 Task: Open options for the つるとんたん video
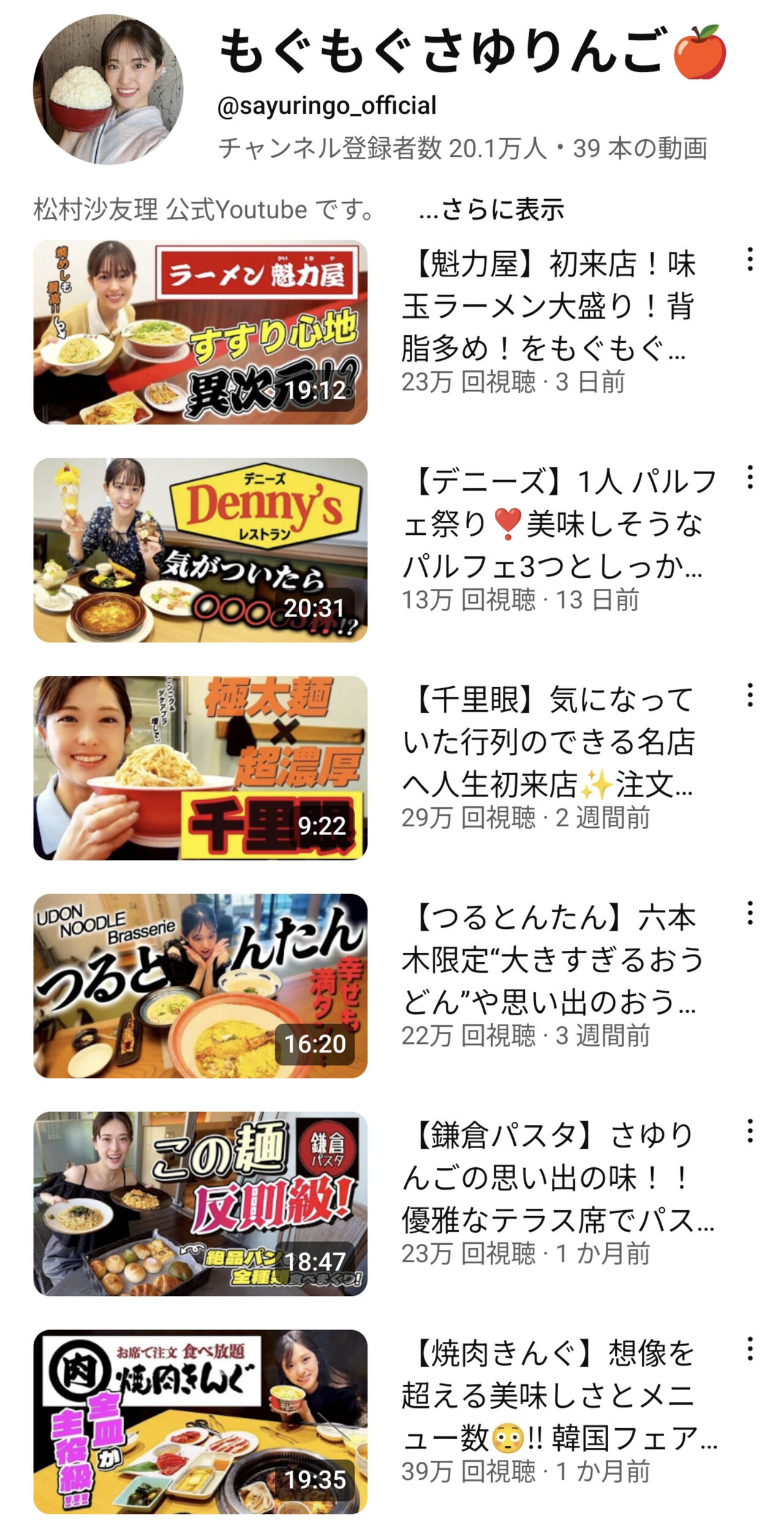[x=750, y=914]
